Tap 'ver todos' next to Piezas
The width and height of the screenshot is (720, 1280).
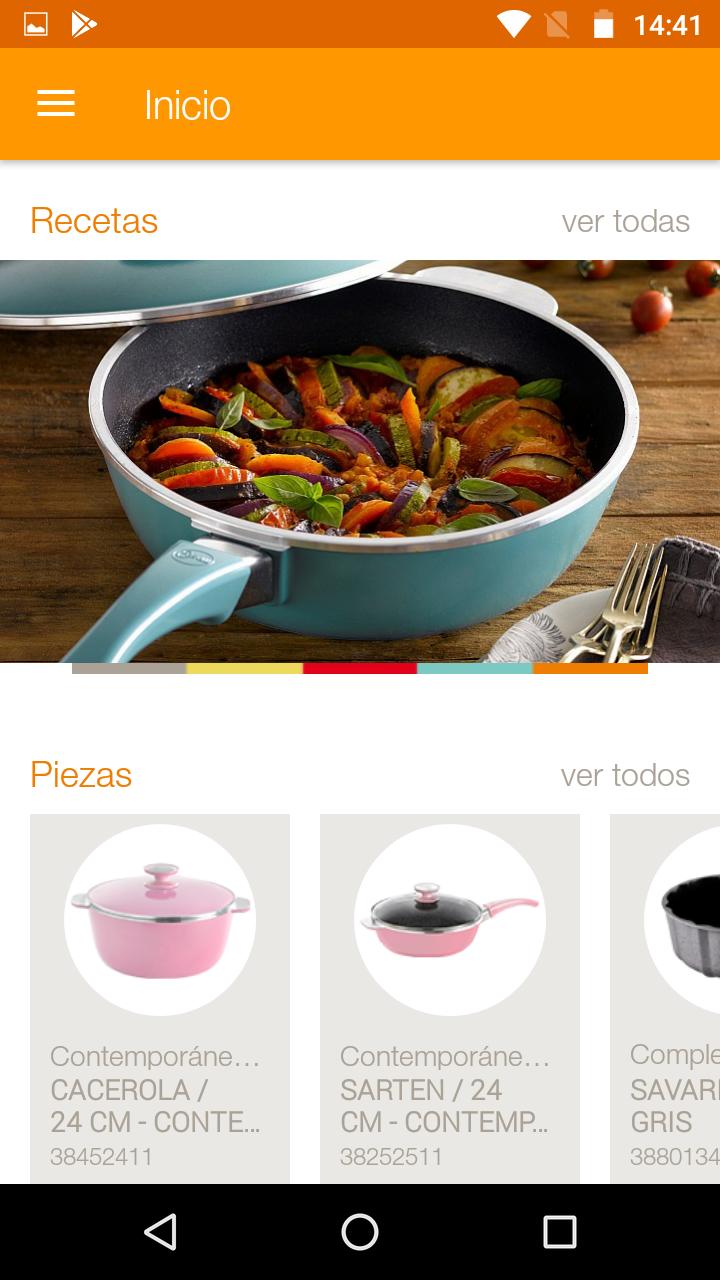[x=625, y=775]
